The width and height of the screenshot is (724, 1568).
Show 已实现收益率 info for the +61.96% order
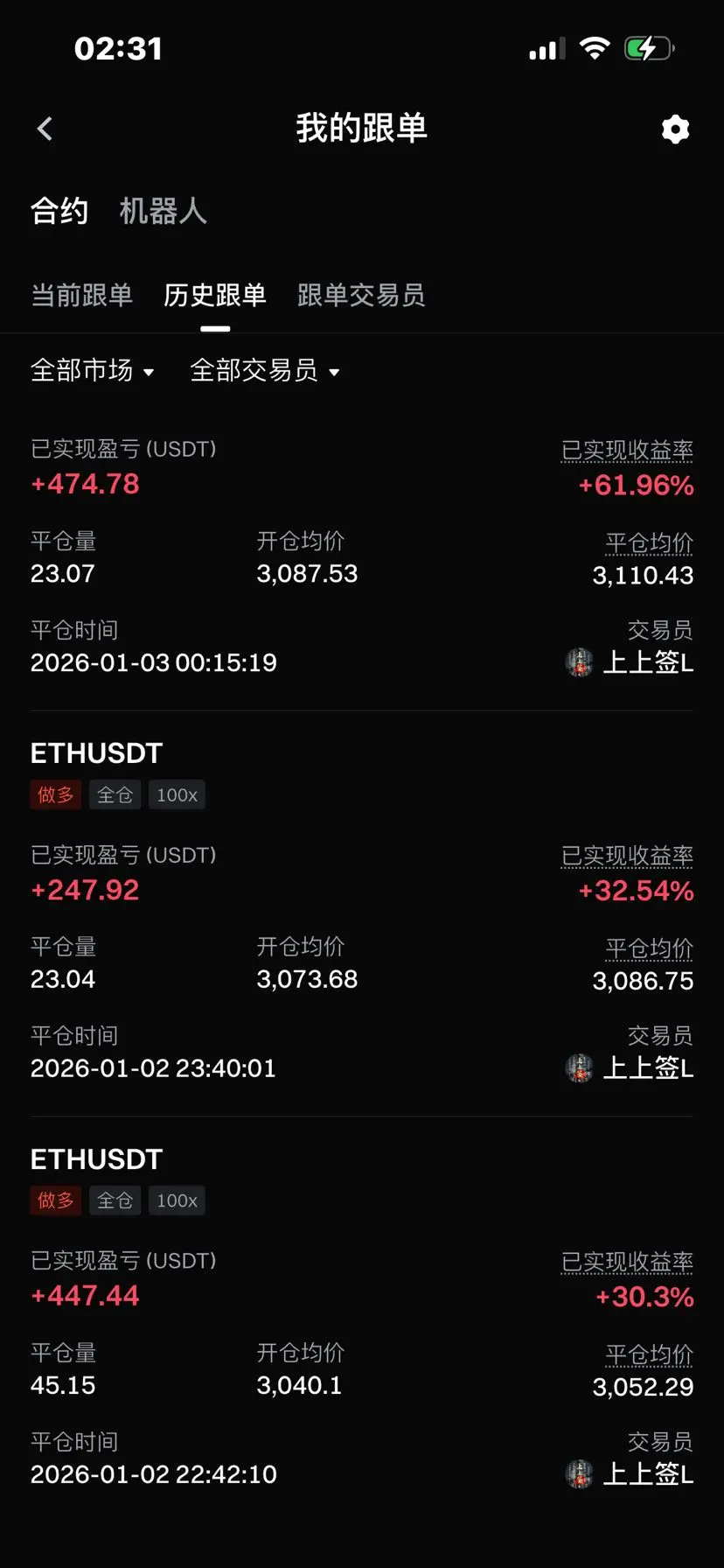[627, 450]
